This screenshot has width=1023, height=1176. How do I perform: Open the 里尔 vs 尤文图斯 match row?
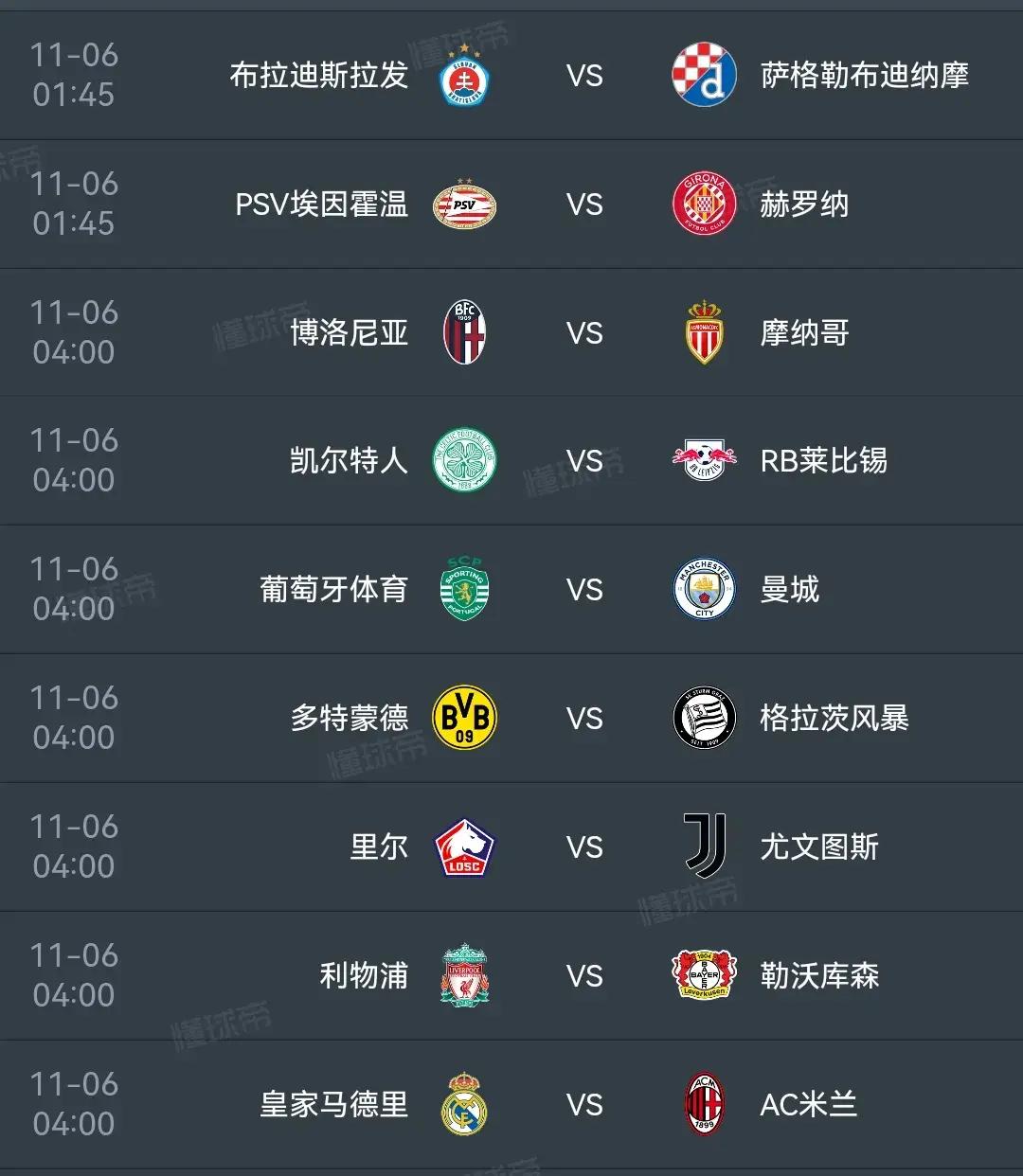[511, 847]
